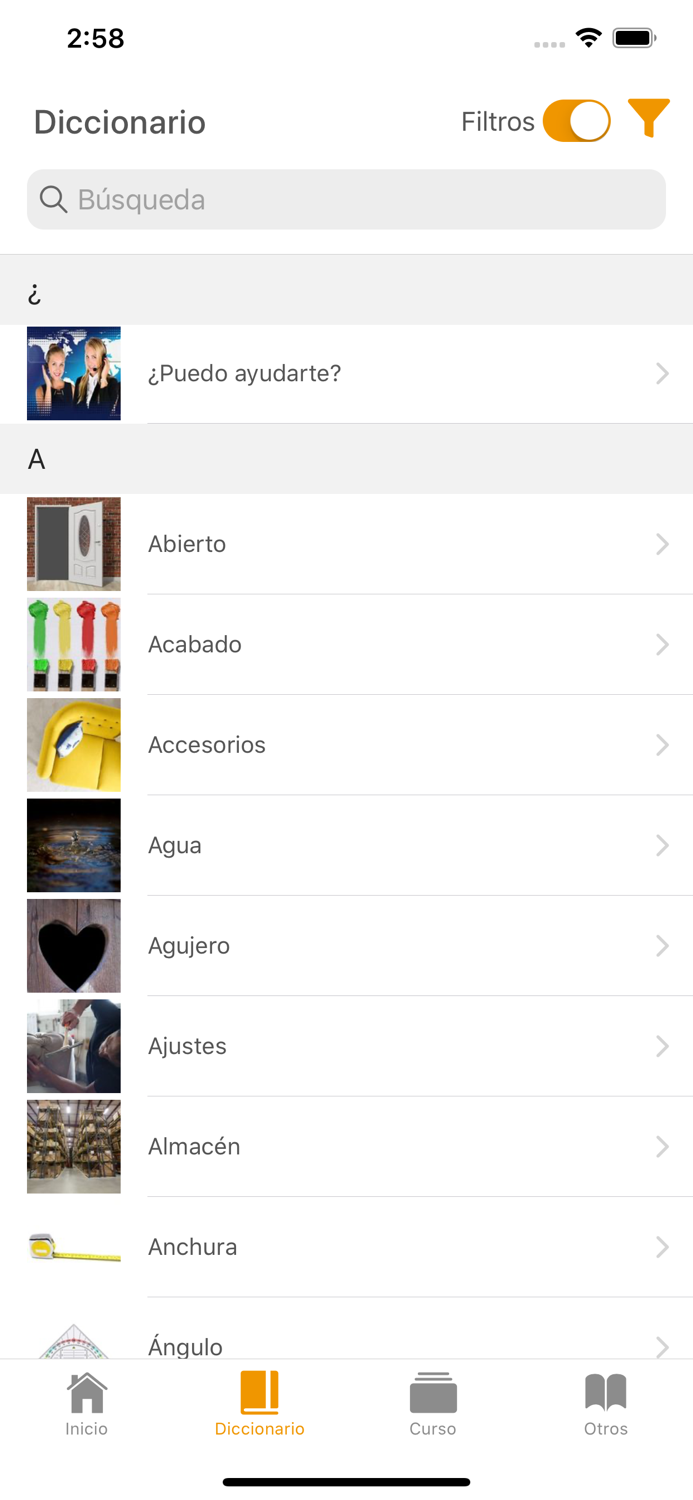Select the Almacén entry
This screenshot has height=1500, width=693.
pyautogui.click(x=346, y=1147)
